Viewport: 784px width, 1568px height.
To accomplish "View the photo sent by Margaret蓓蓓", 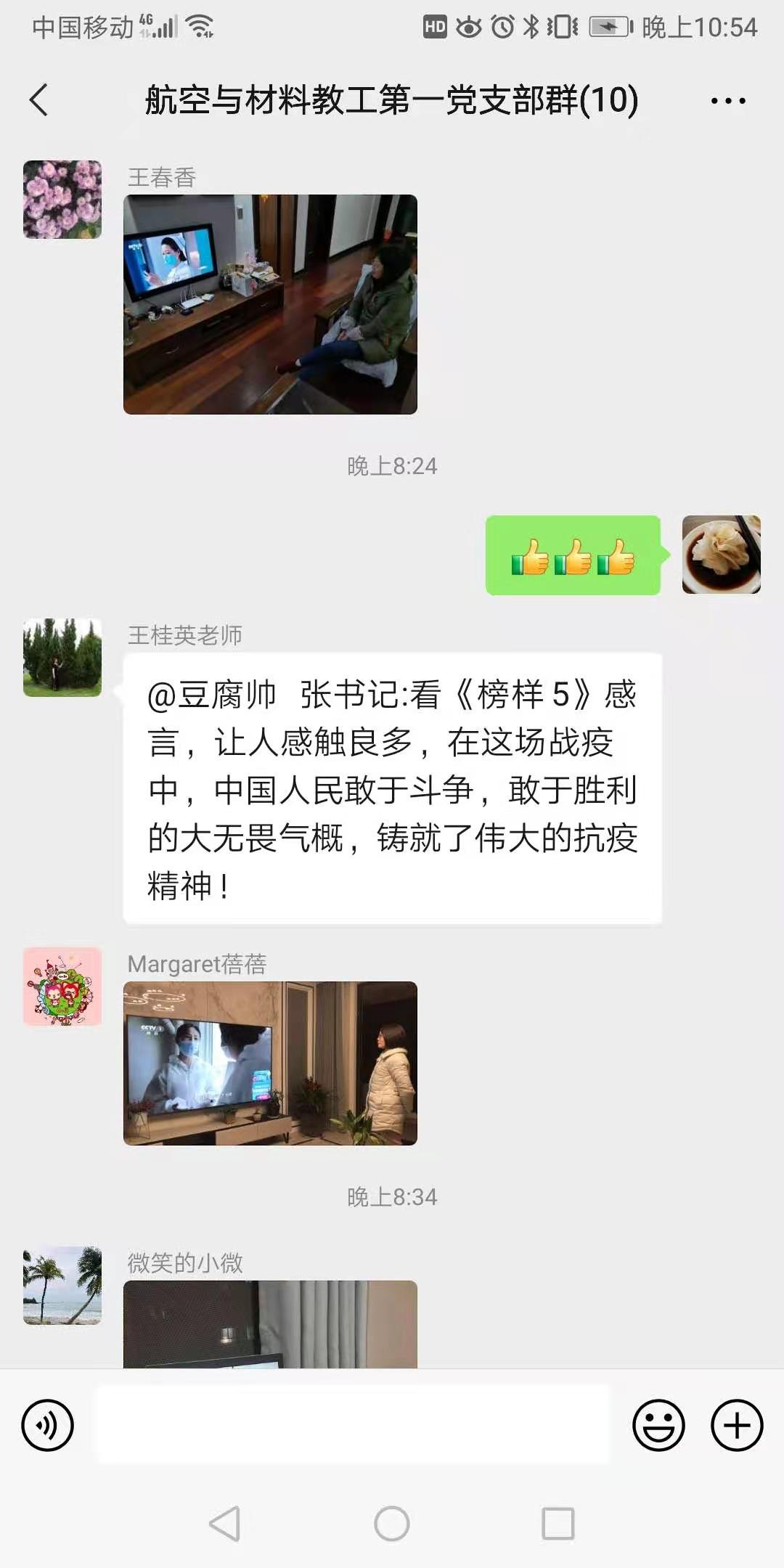I will [270, 1063].
